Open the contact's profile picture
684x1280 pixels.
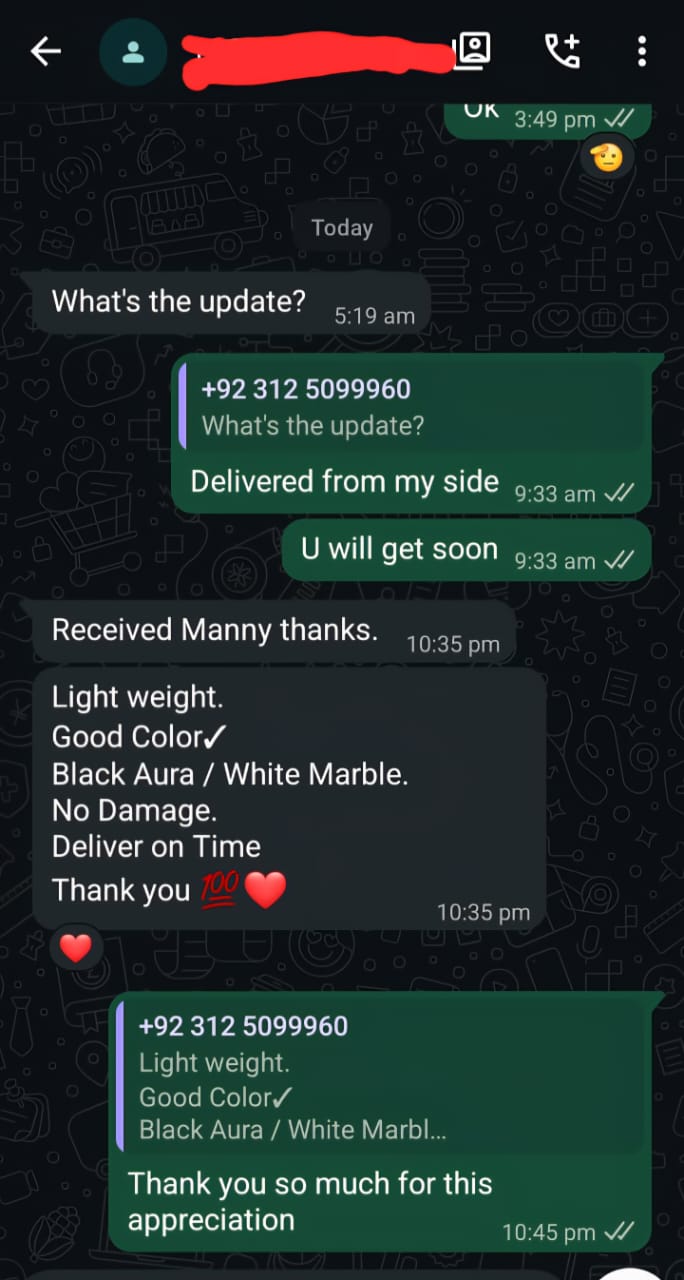tap(133, 52)
